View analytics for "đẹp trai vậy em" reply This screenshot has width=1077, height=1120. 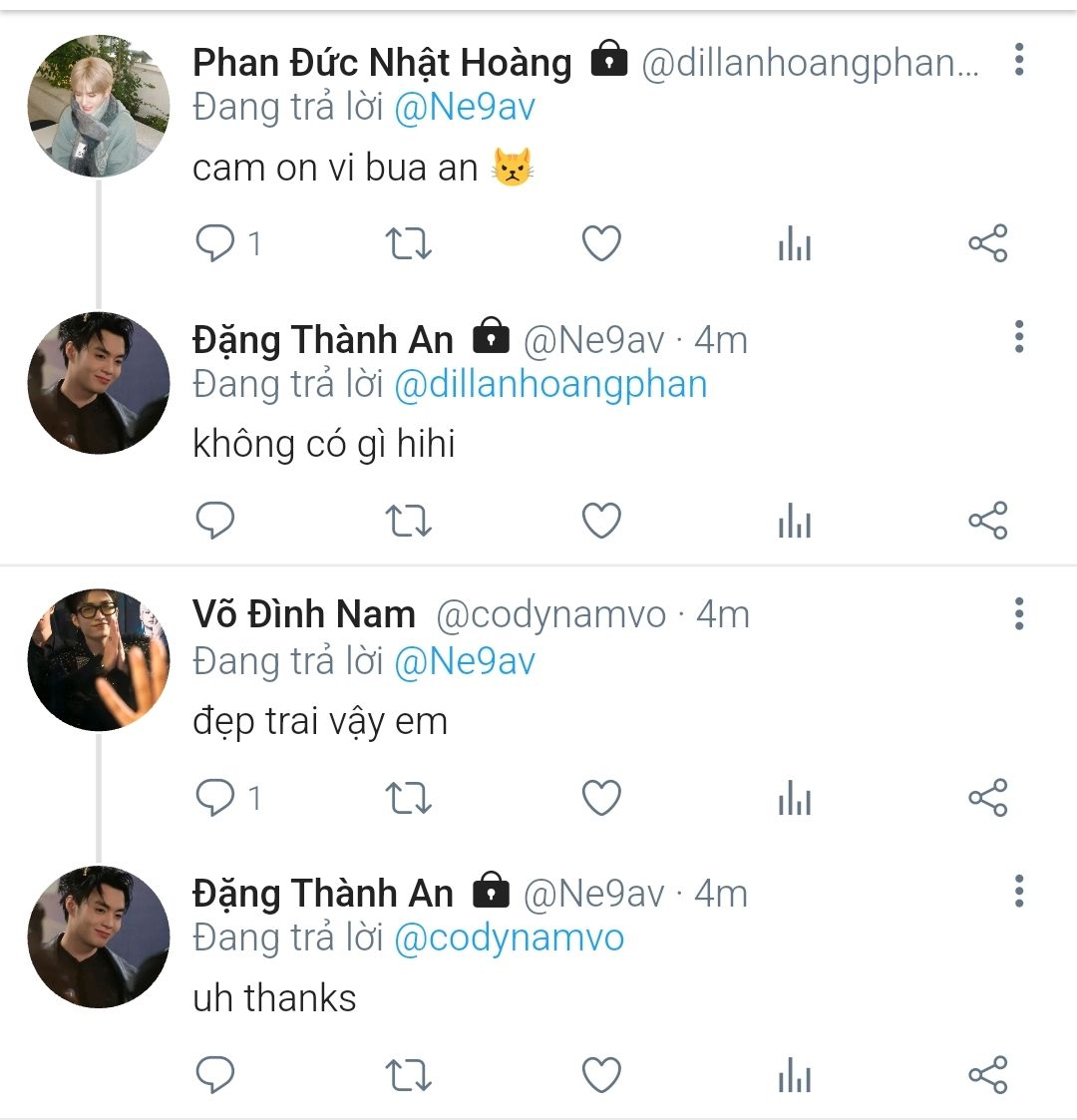pyautogui.click(x=795, y=798)
